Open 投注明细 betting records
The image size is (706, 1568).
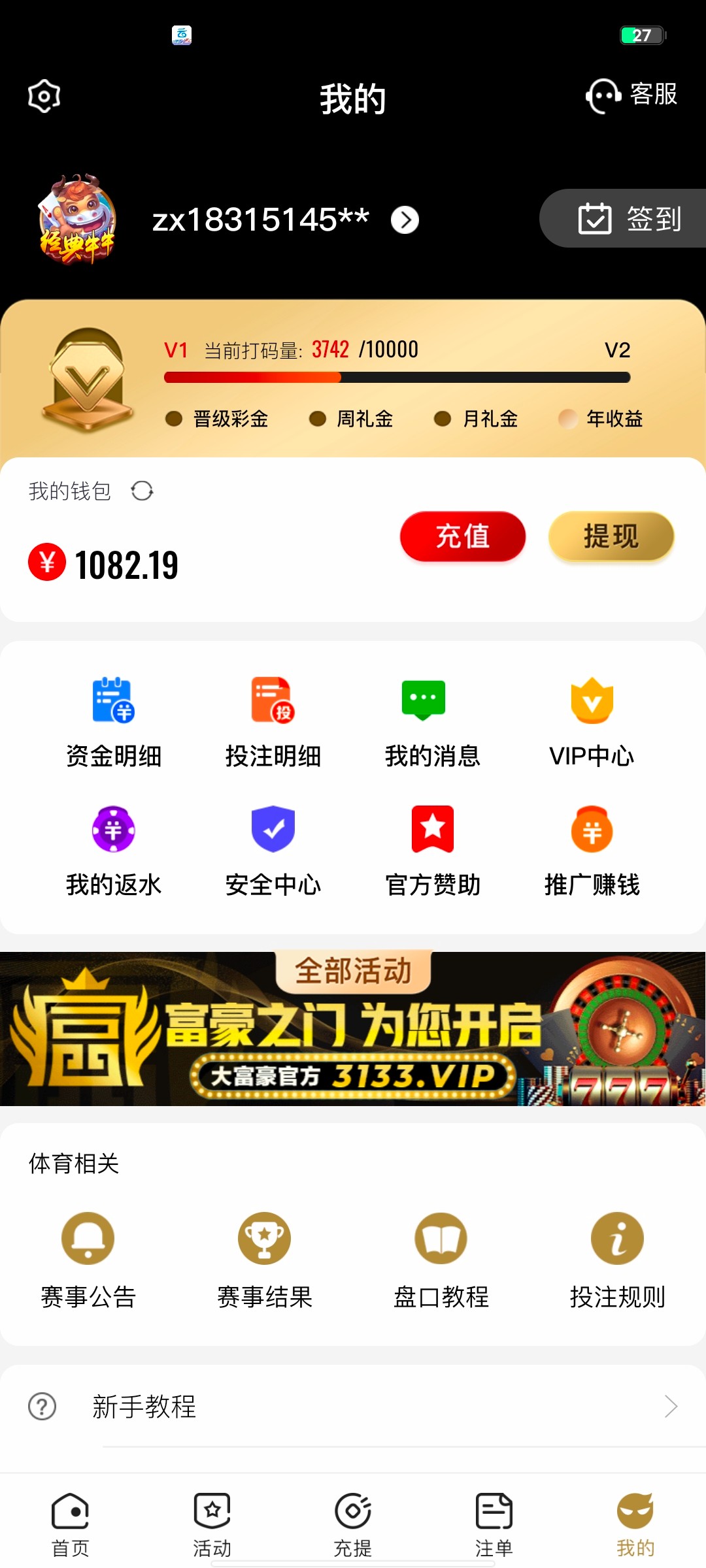pos(273,721)
